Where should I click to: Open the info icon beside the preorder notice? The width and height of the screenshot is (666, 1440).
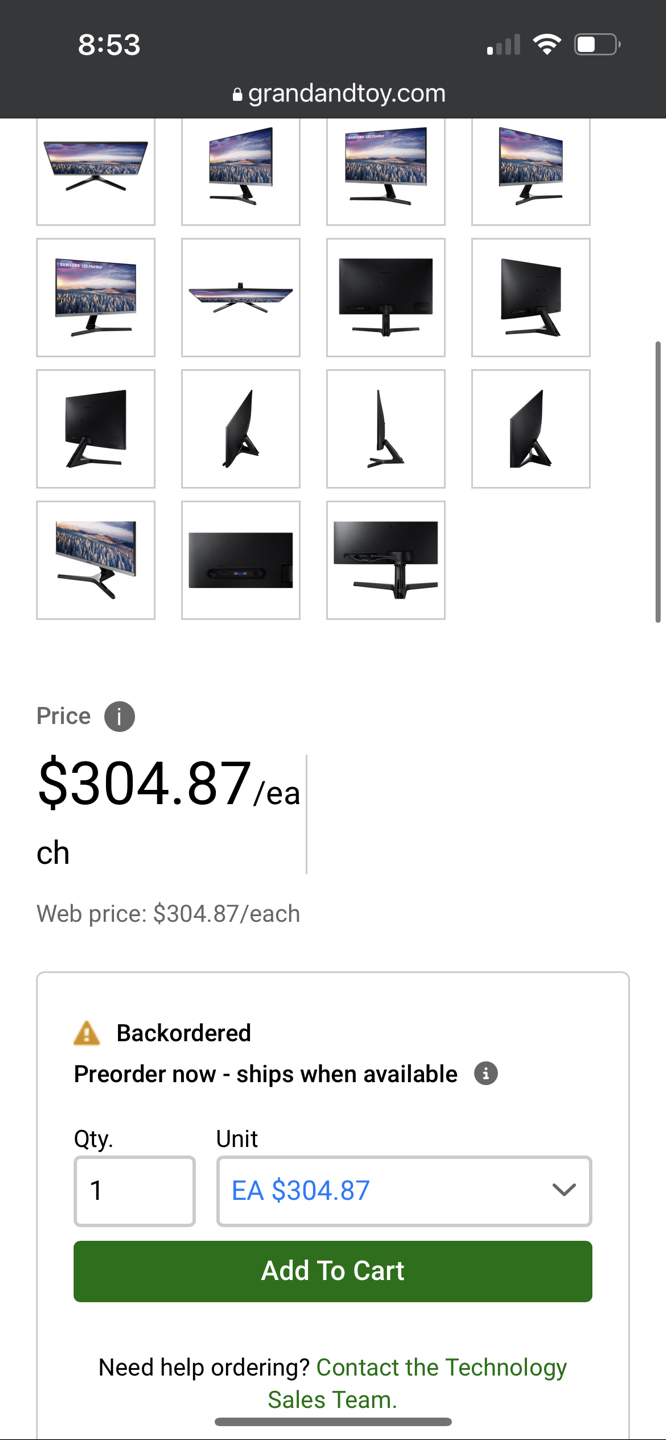coord(486,1074)
